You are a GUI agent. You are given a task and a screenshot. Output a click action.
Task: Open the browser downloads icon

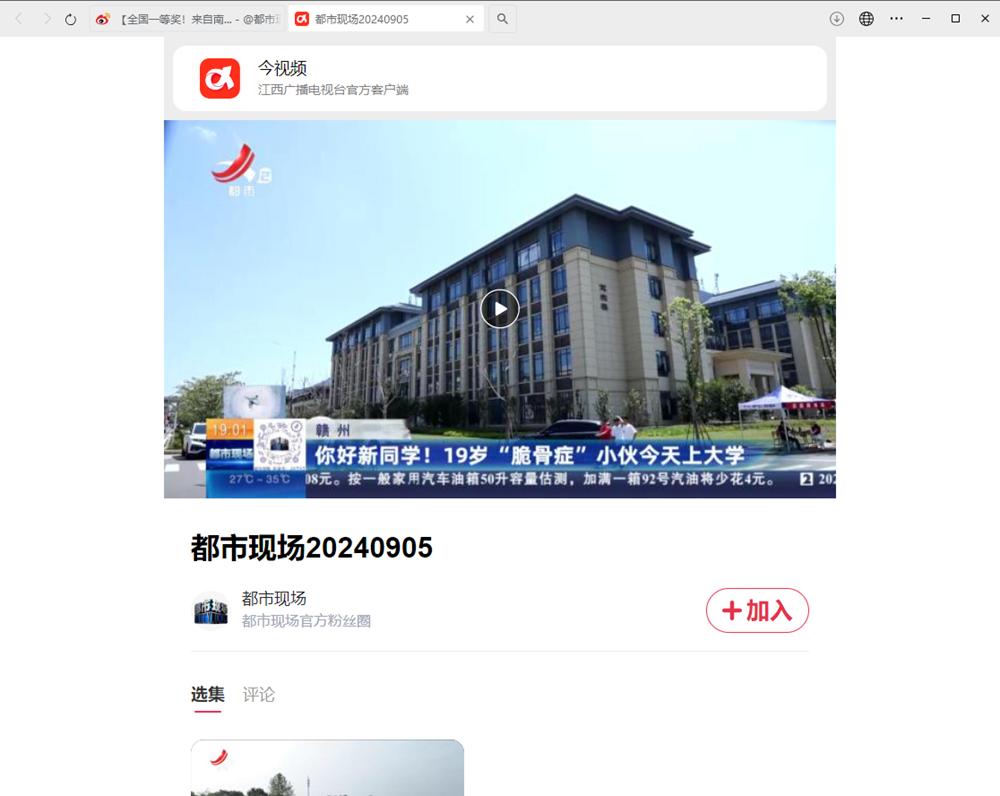tap(837, 19)
